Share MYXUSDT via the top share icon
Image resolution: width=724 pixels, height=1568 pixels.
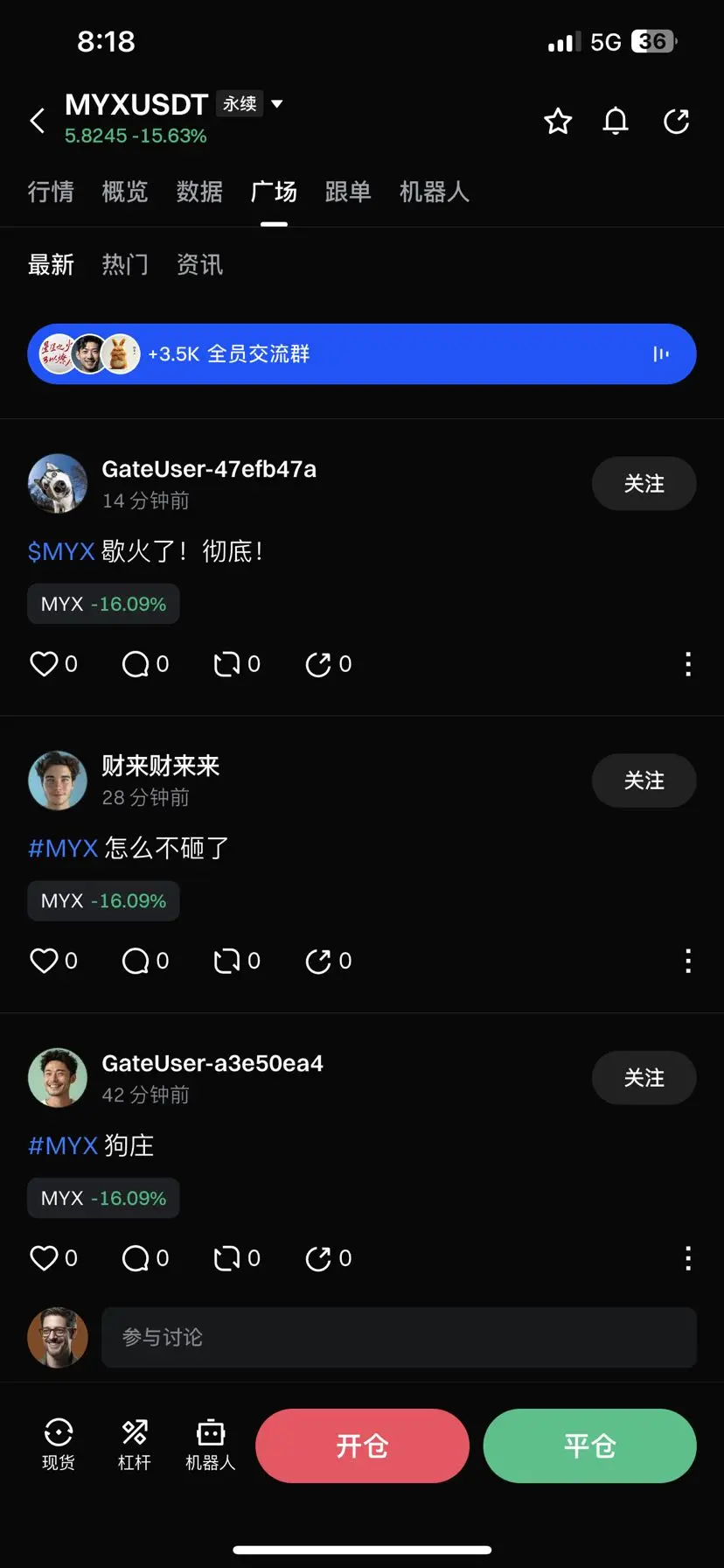pos(676,122)
